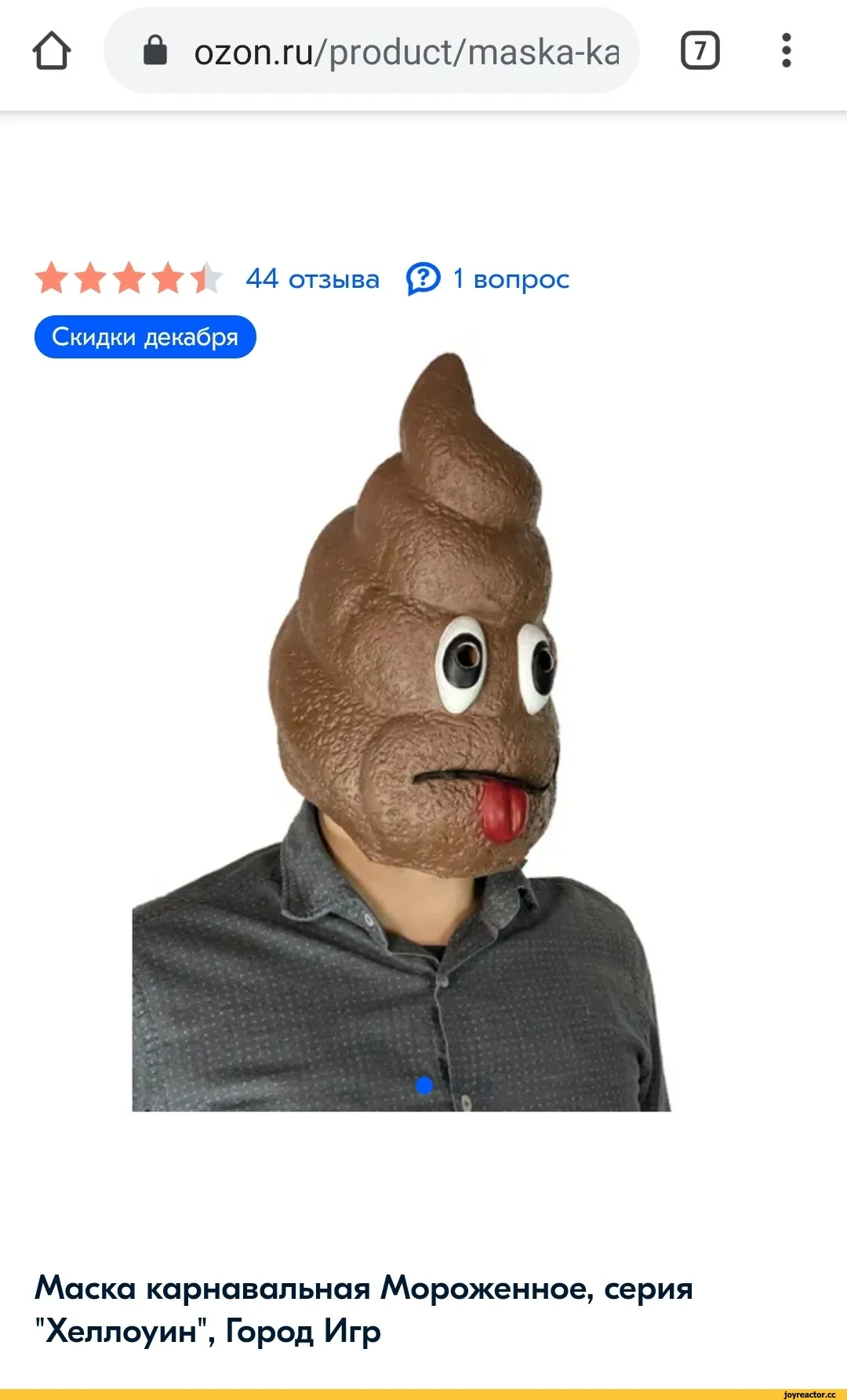
Task: Open the tab switcher showing 7 tabs
Action: pyautogui.click(x=700, y=51)
